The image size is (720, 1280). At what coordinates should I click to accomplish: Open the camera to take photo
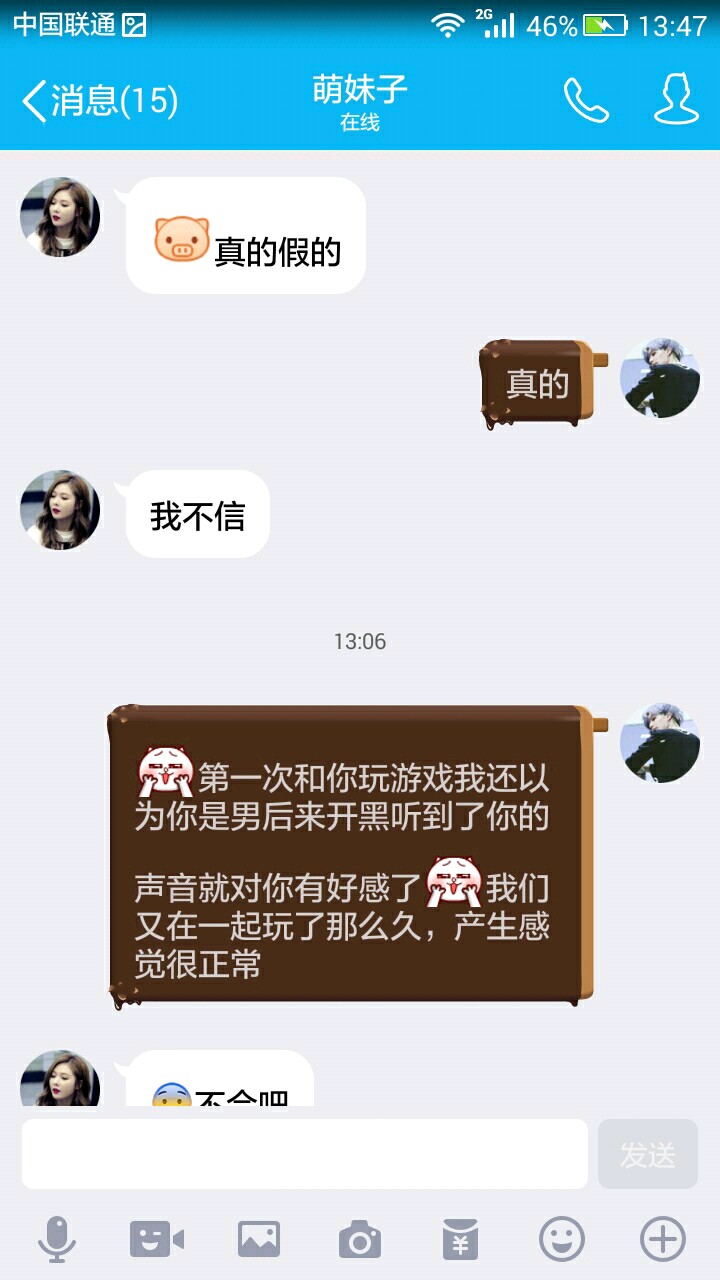click(360, 1240)
